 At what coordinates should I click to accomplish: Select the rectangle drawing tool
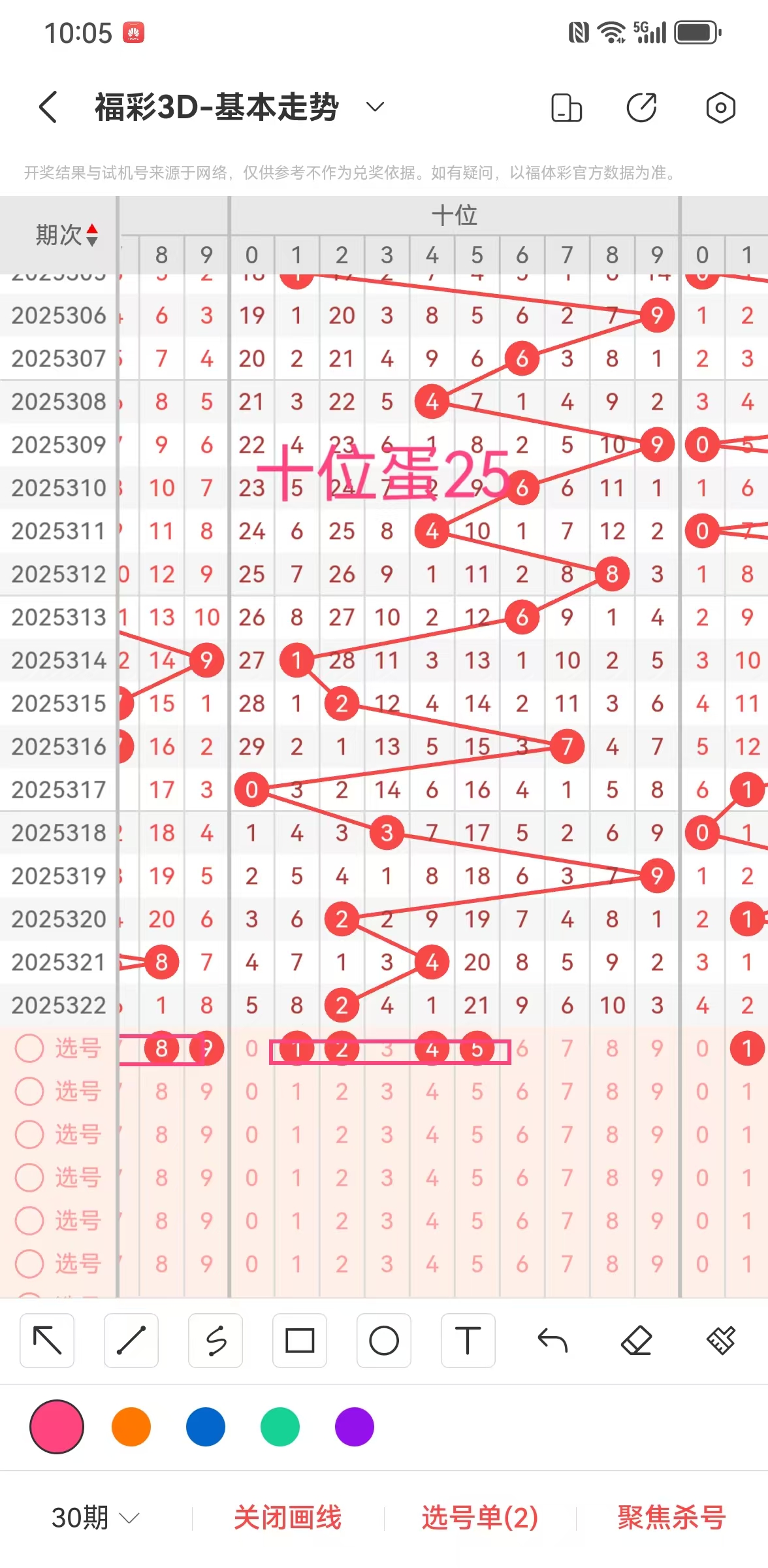[x=300, y=1341]
